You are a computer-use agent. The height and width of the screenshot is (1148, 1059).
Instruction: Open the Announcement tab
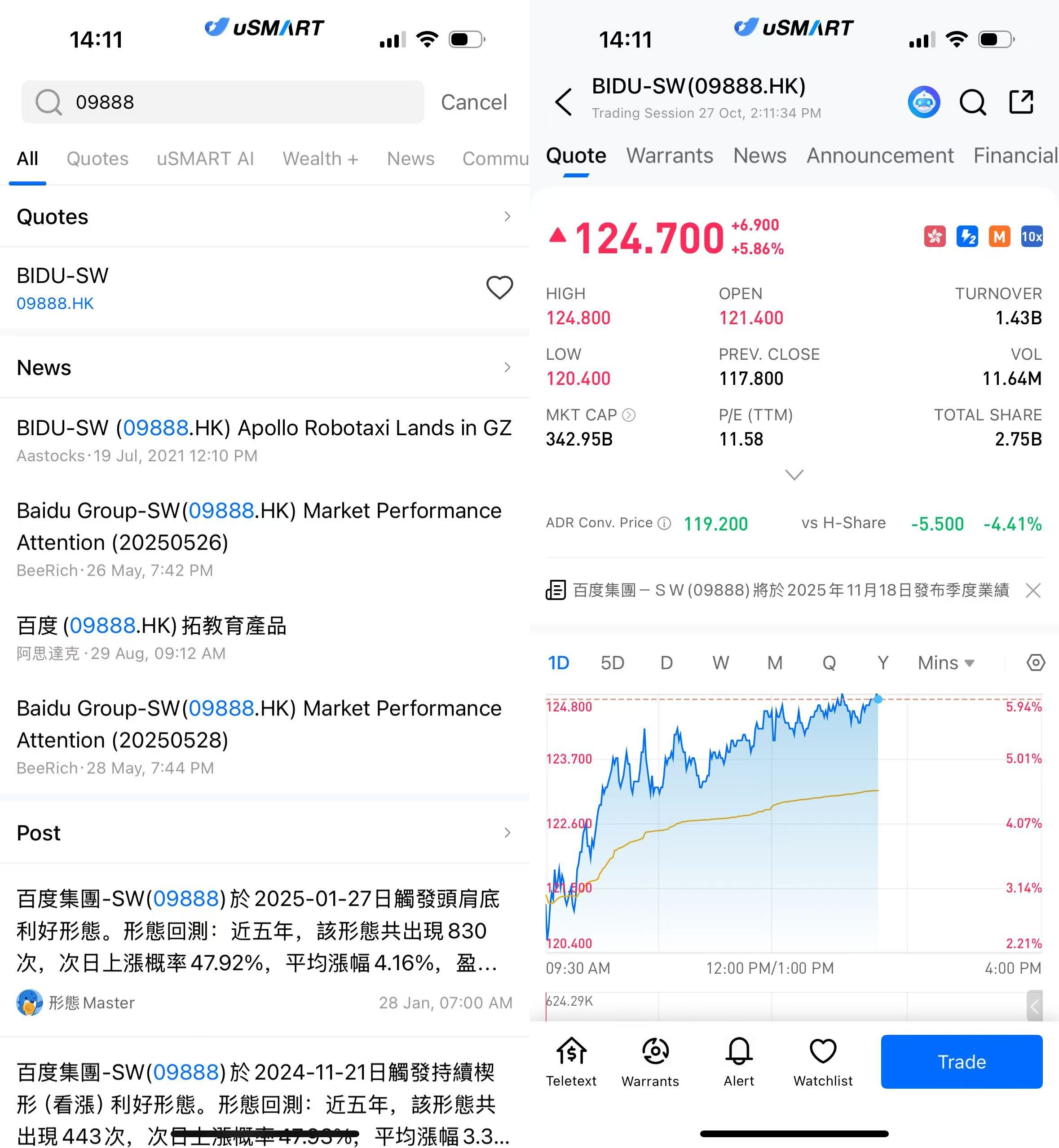point(880,156)
